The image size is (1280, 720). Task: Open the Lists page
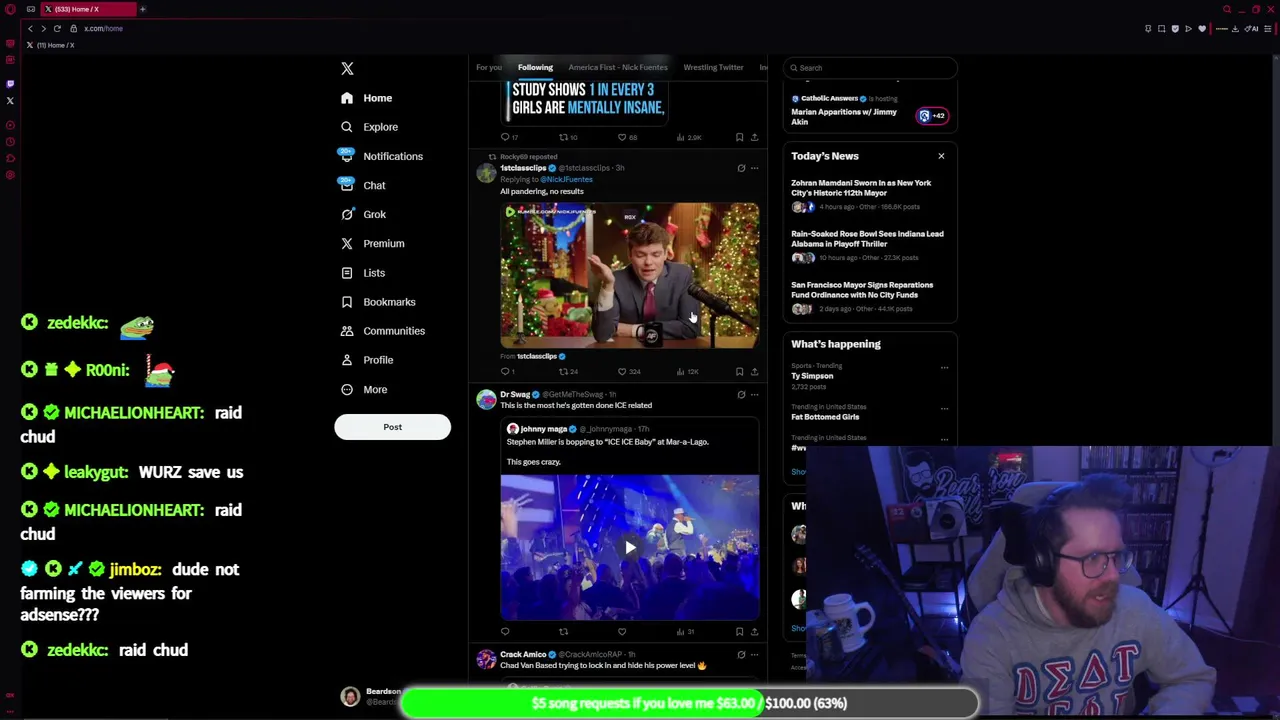pyautogui.click(x=373, y=273)
